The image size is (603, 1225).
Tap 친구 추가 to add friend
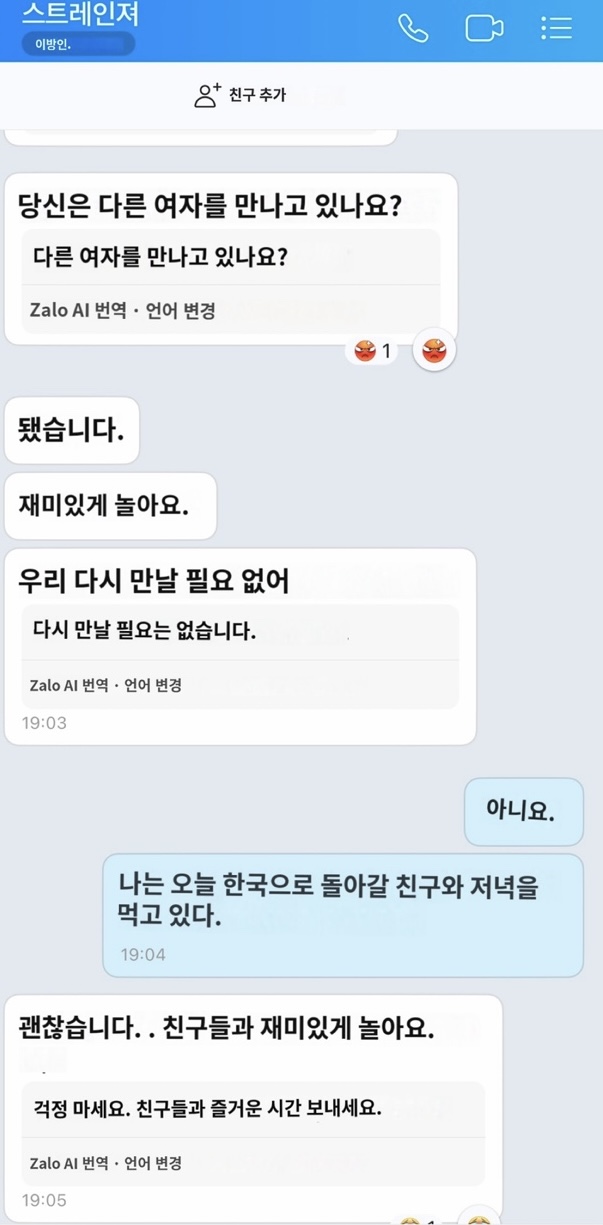click(240, 95)
